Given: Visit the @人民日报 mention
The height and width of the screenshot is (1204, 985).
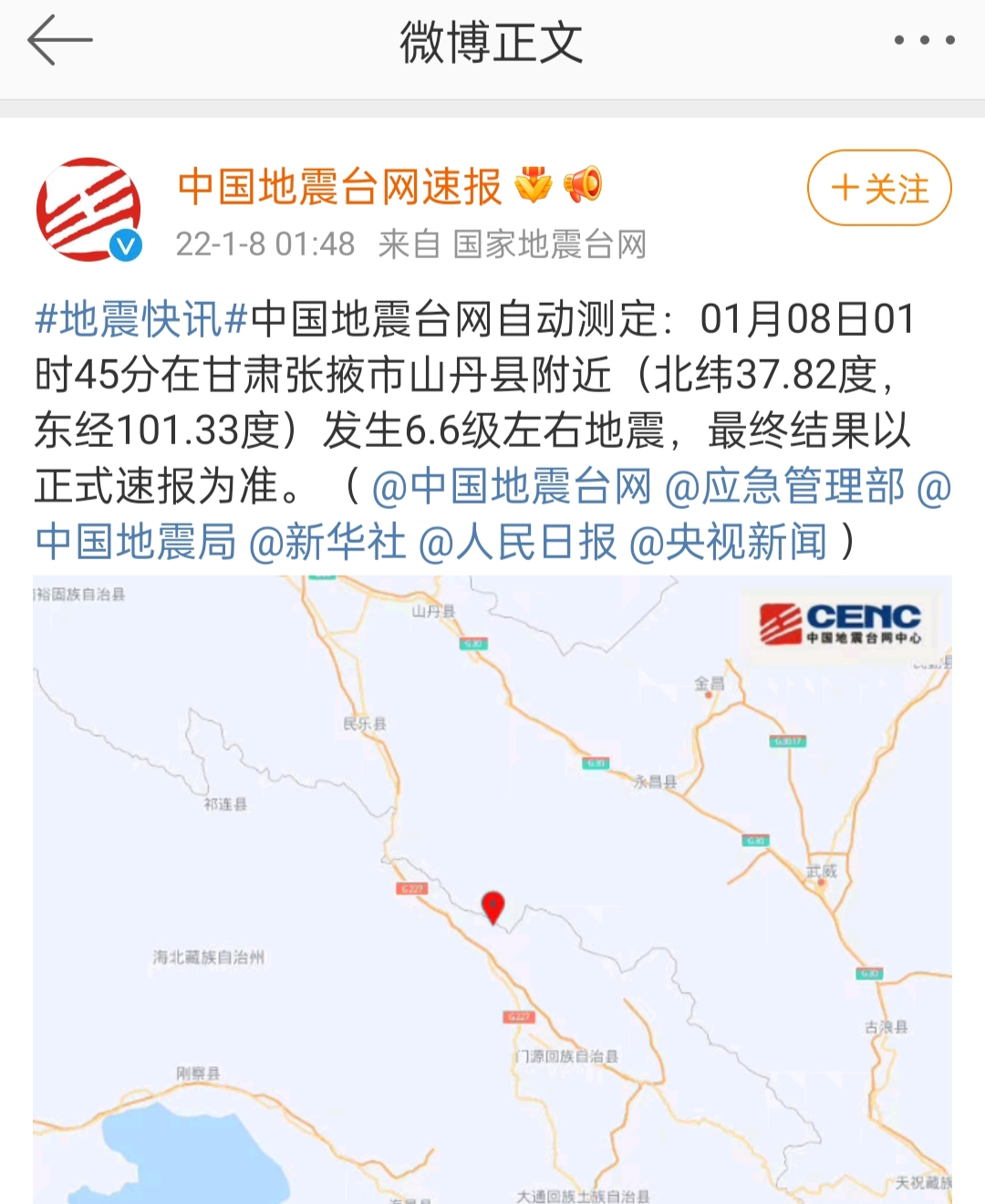Looking at the screenshot, I should (x=517, y=542).
